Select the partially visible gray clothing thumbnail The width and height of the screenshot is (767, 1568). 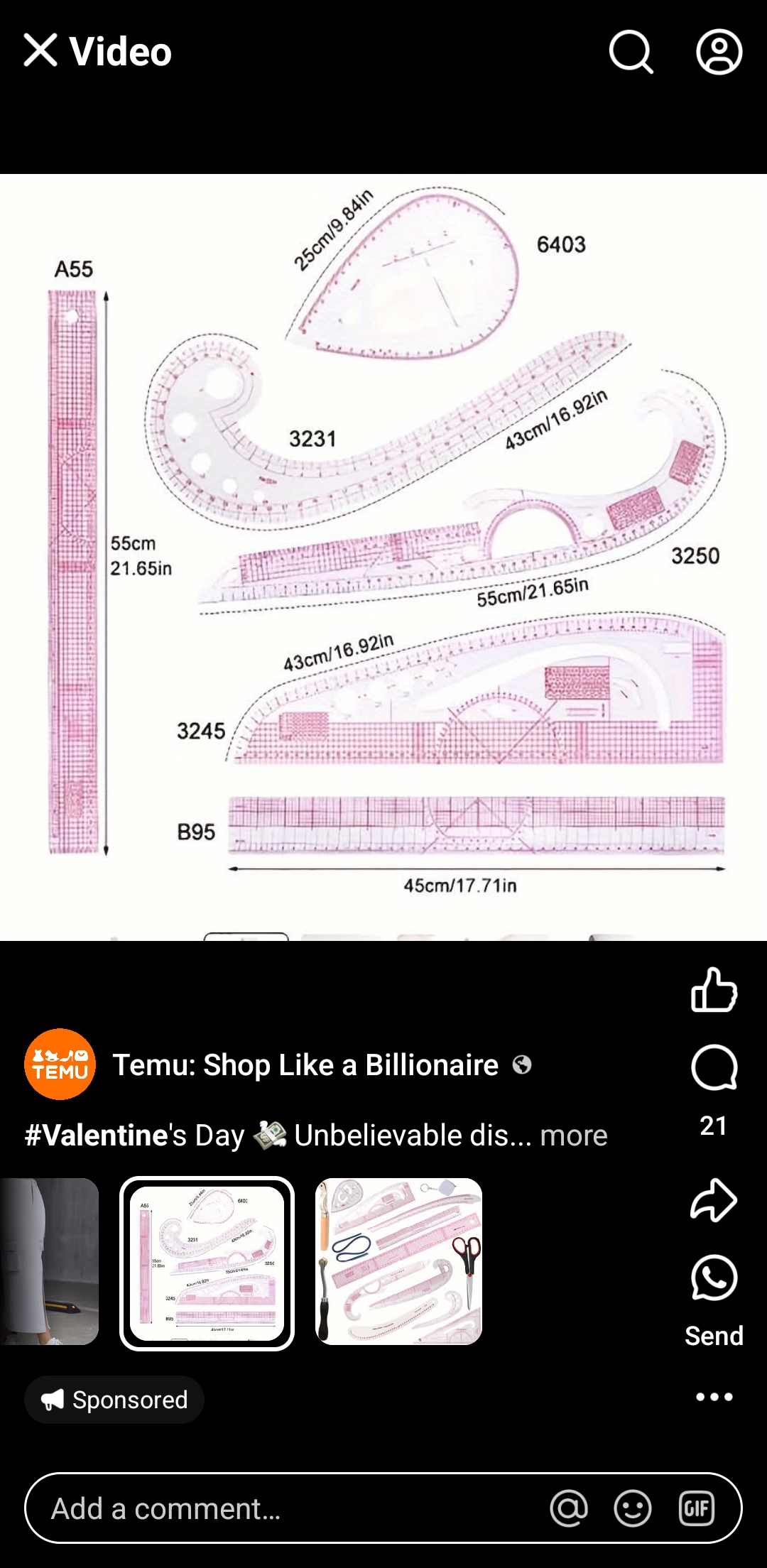49,1261
